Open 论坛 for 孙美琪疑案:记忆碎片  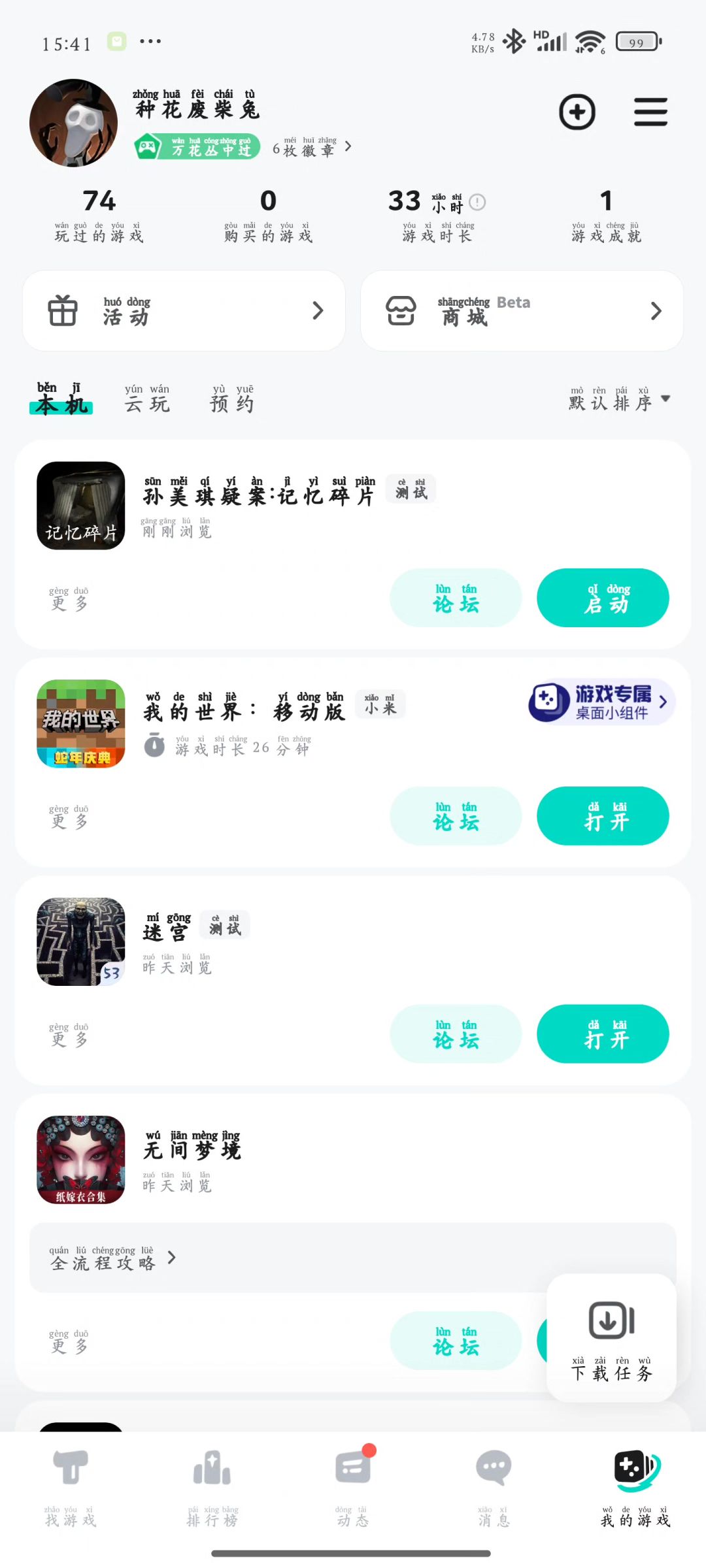[456, 598]
